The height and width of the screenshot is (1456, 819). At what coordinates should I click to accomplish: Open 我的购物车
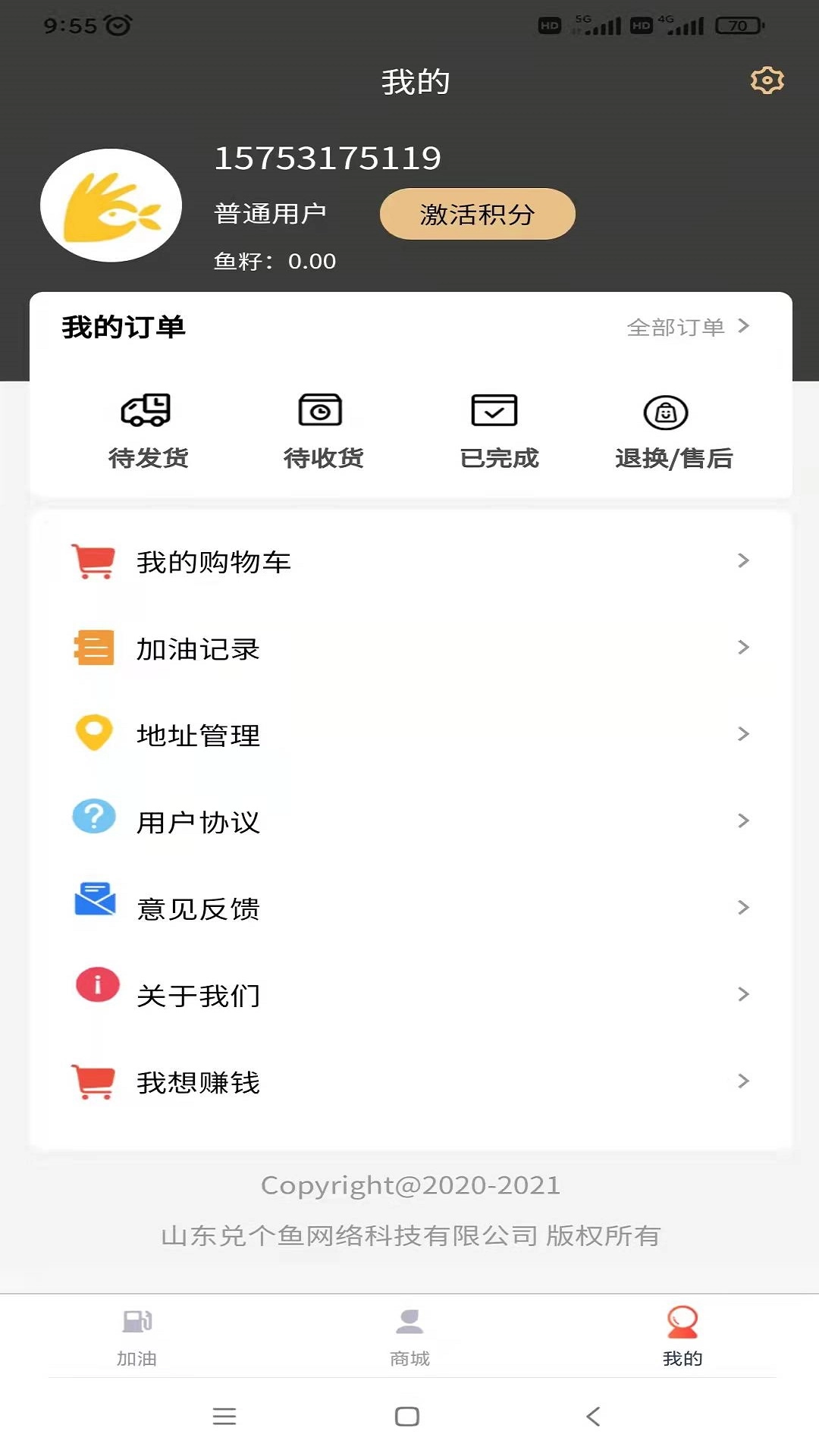pyautogui.click(x=409, y=561)
